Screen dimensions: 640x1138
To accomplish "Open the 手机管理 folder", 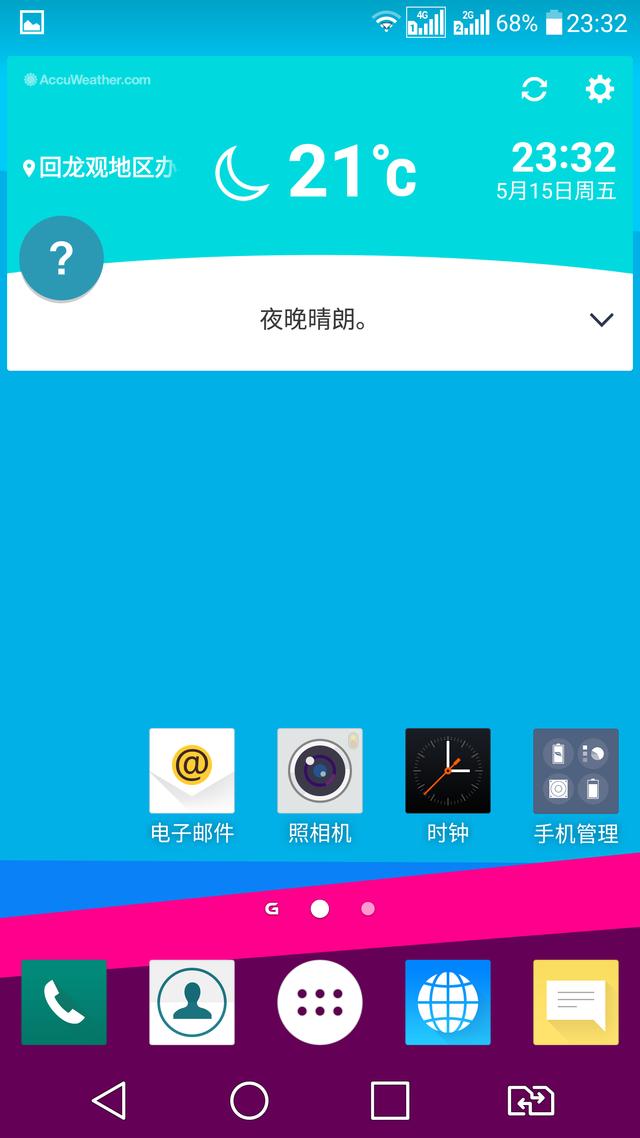I will pos(576,771).
